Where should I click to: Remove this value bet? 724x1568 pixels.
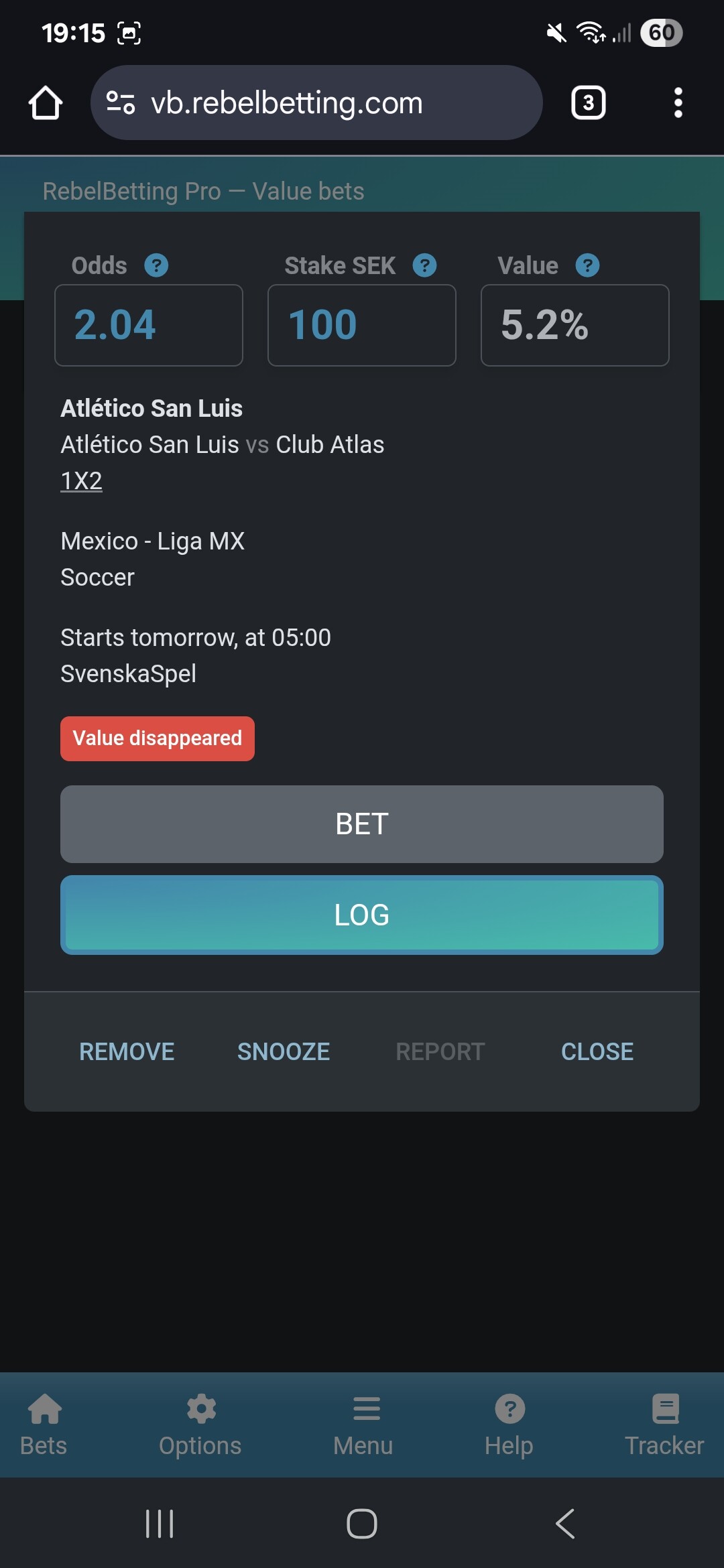(x=127, y=1052)
